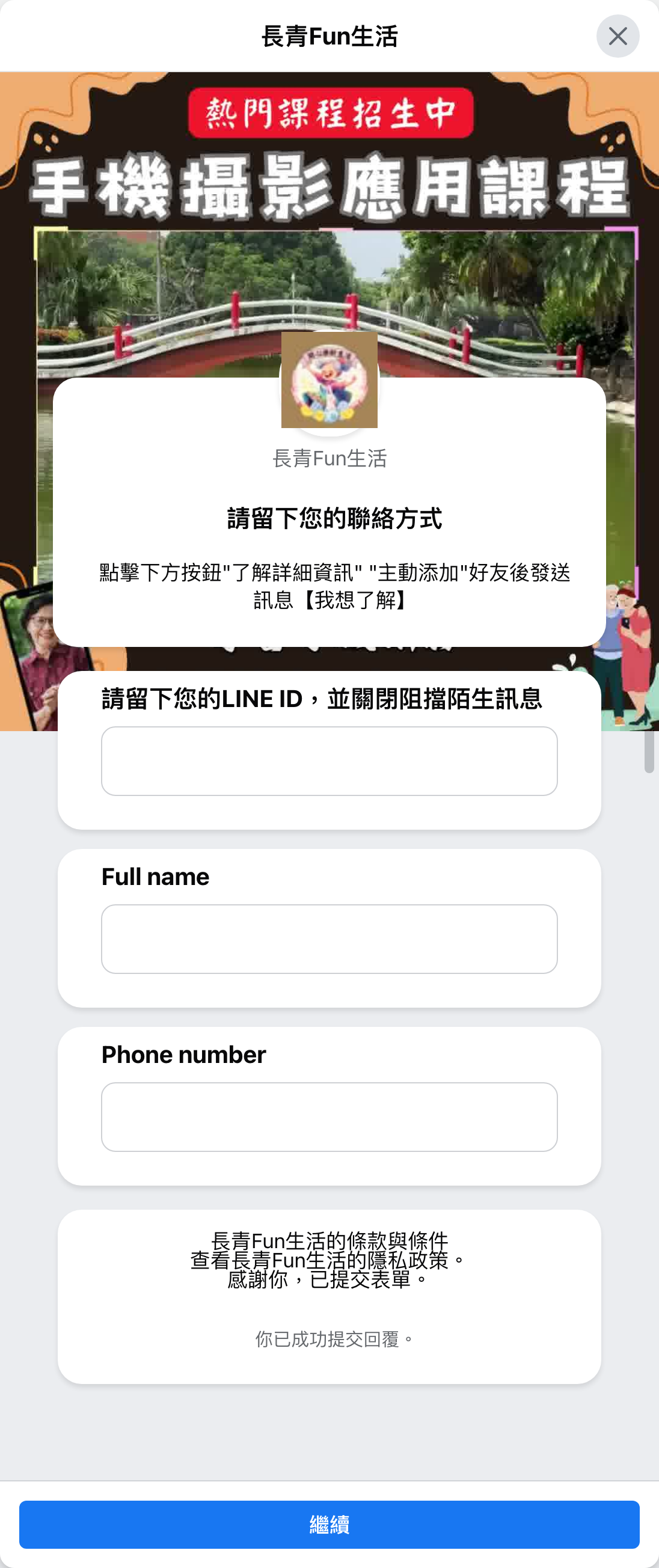This screenshot has width=659, height=1568.
Task: Click the 熱門課程招生中 red badge
Action: 329,112
